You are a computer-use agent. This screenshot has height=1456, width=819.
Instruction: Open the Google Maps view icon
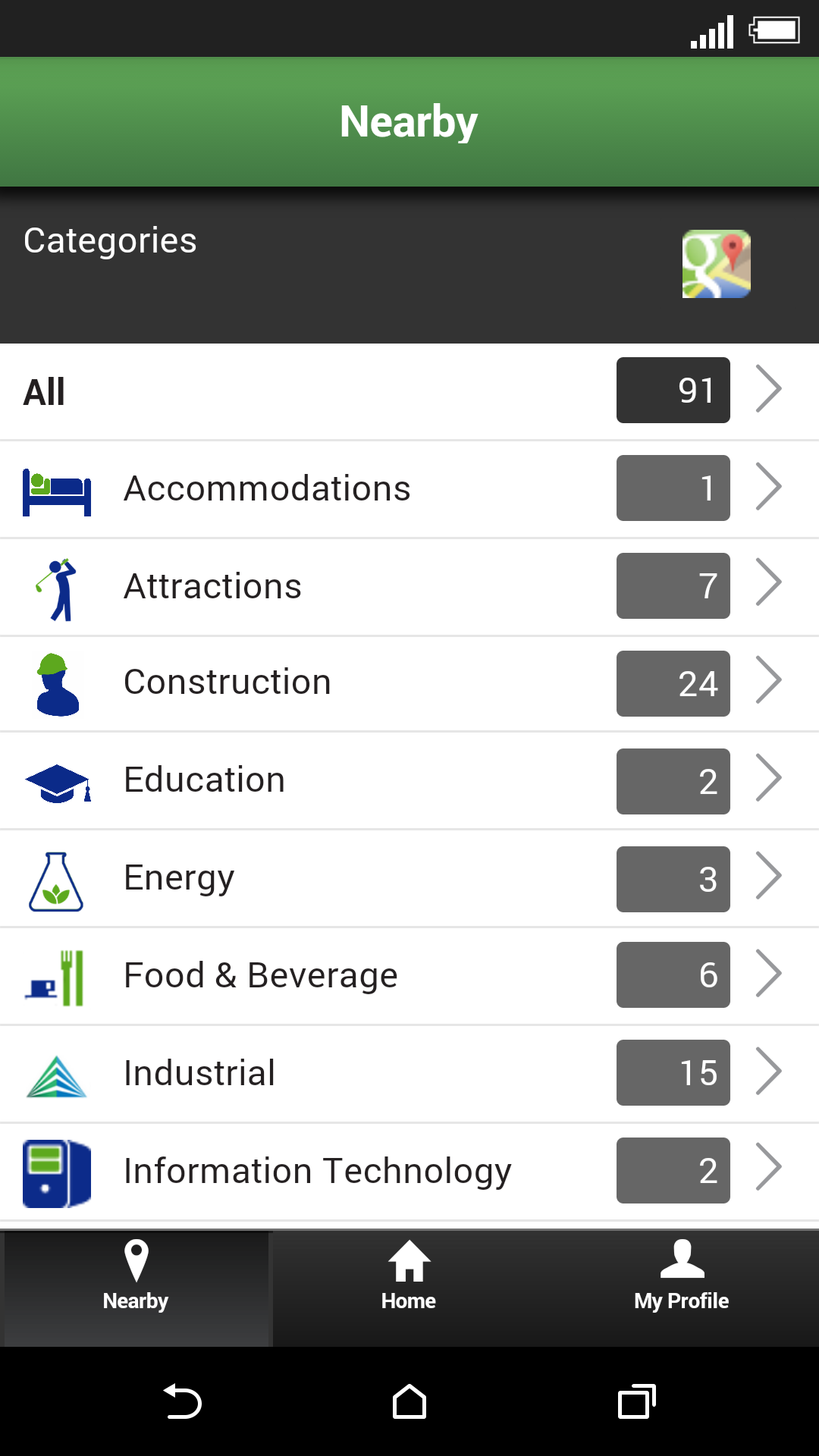pos(716,264)
